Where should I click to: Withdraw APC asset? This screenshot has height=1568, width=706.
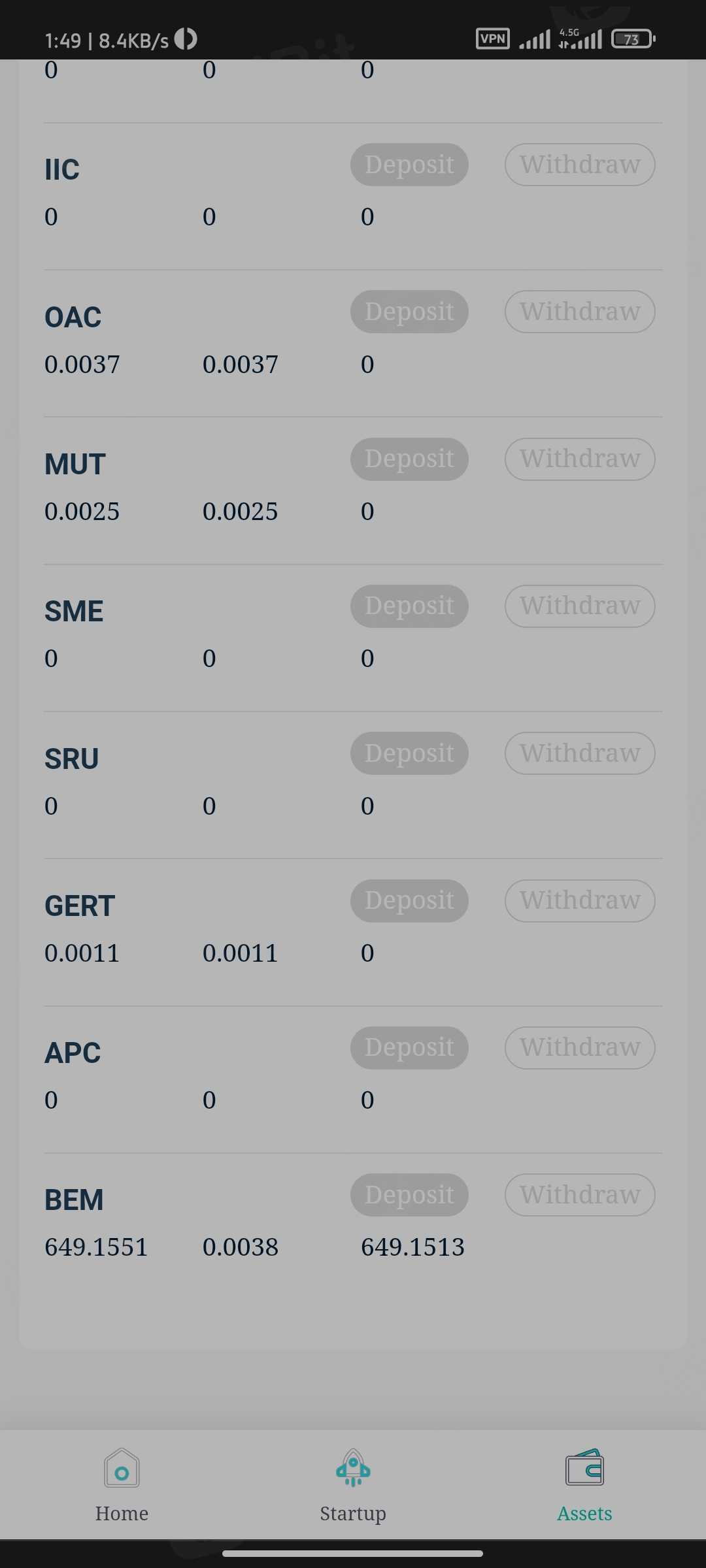point(580,1047)
